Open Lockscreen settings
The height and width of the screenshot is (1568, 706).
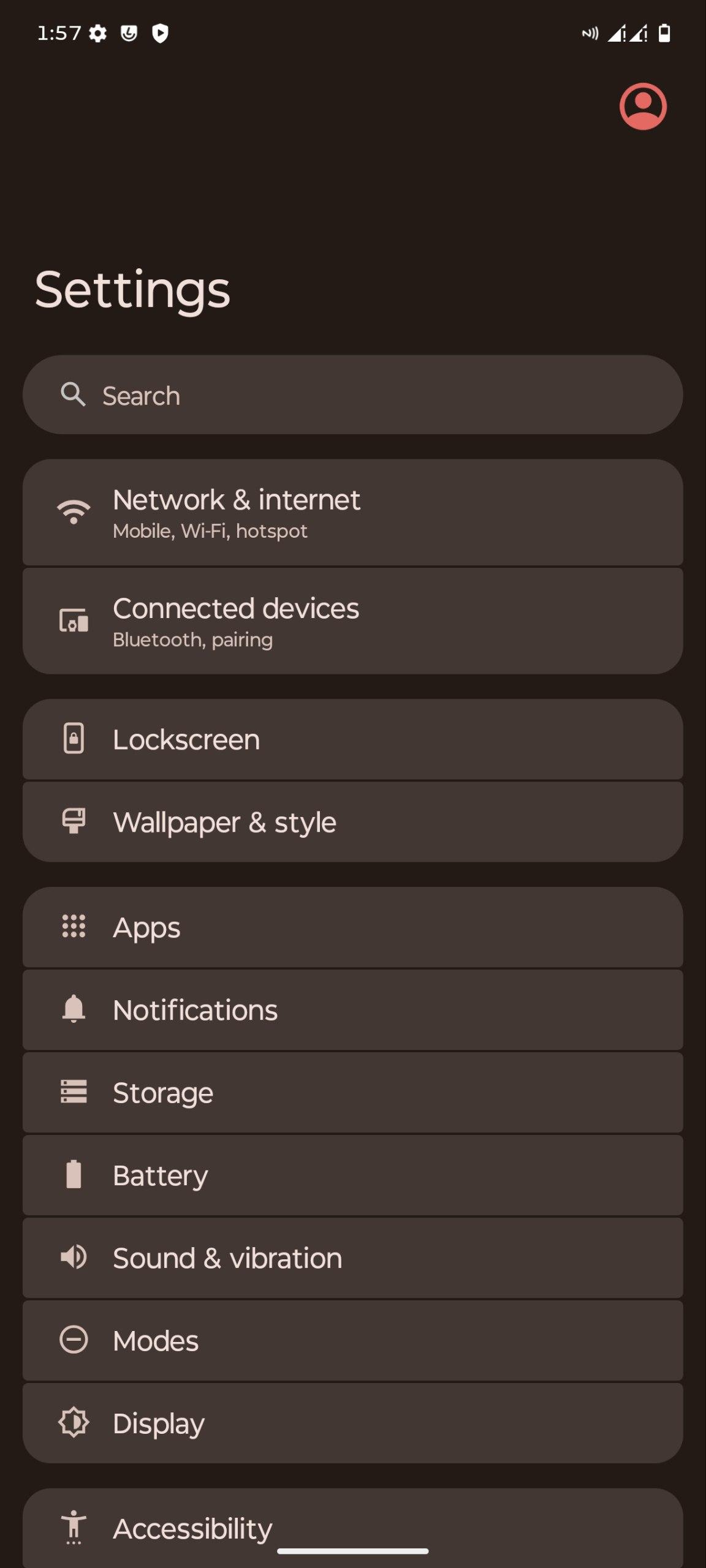[353, 739]
